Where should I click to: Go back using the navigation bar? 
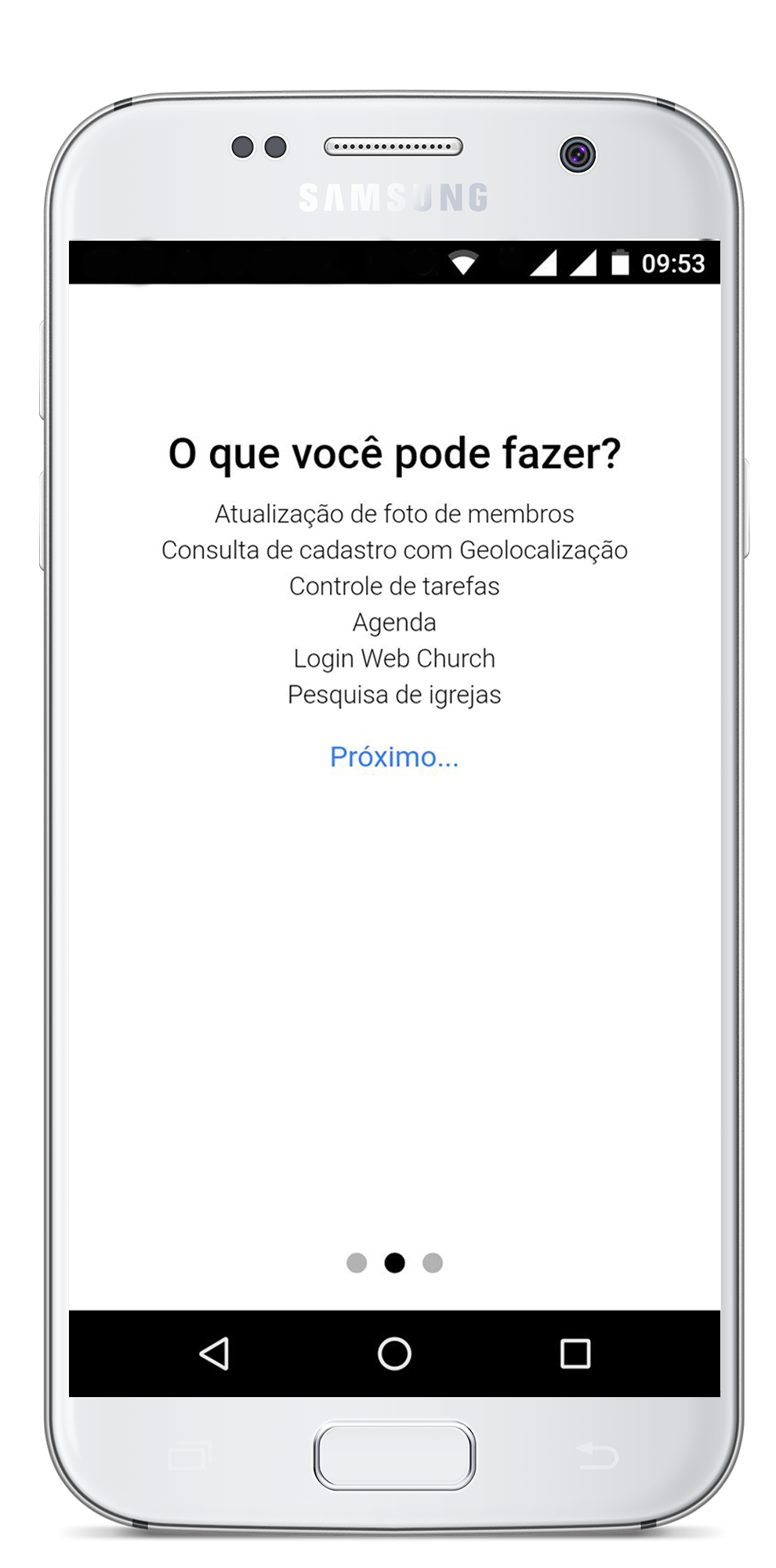point(214,1353)
